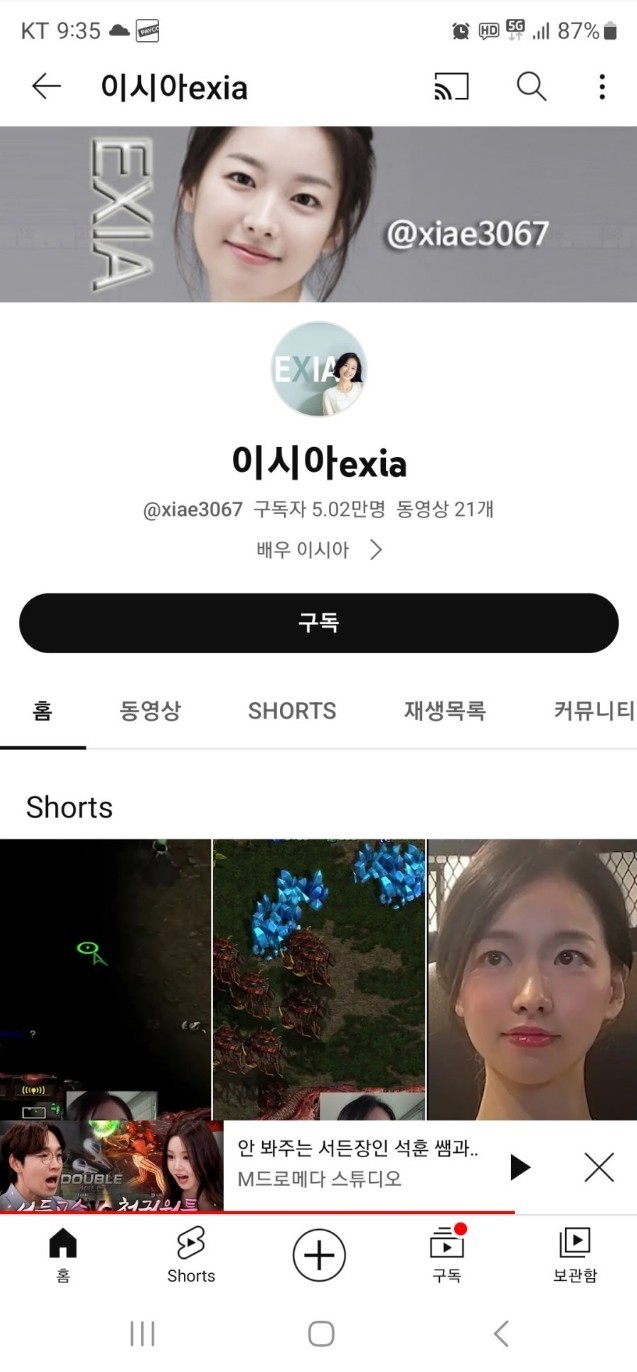Select the 커뮤니티 tab
The width and height of the screenshot is (637, 1372).
click(593, 711)
